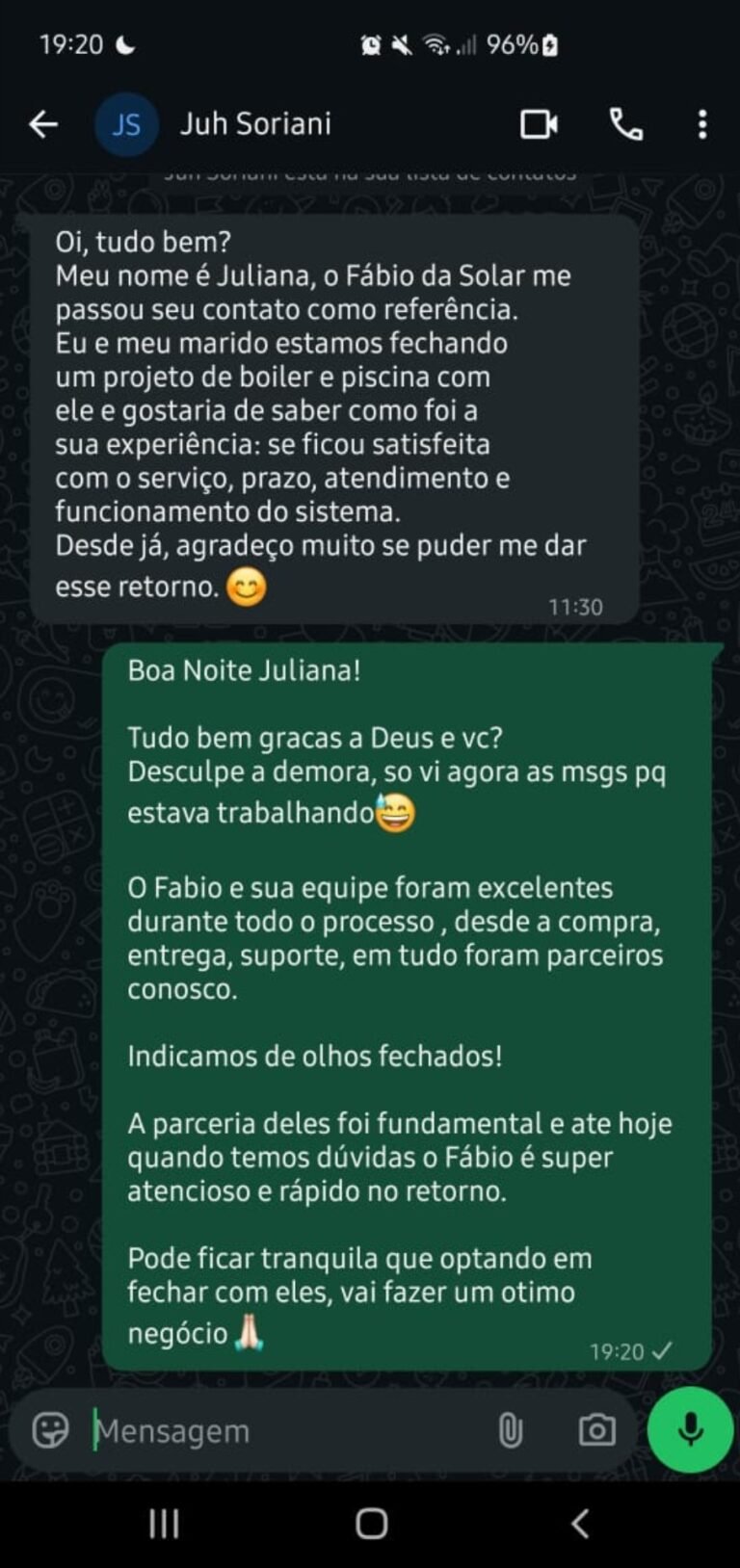Attach a file using the paperclip icon
Viewport: 740px width, 1568px height.
(x=512, y=1430)
